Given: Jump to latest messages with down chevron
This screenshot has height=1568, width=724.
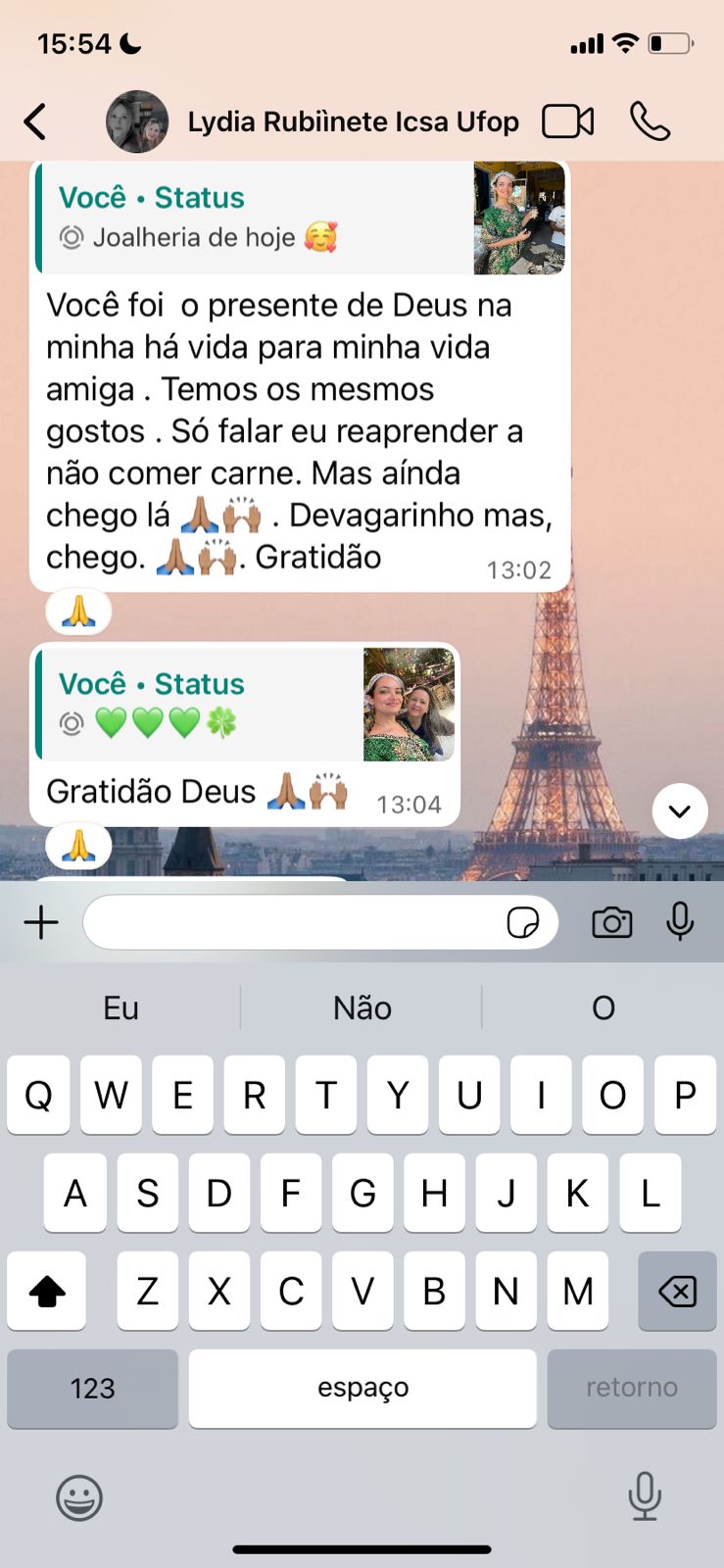Looking at the screenshot, I should point(680,811).
